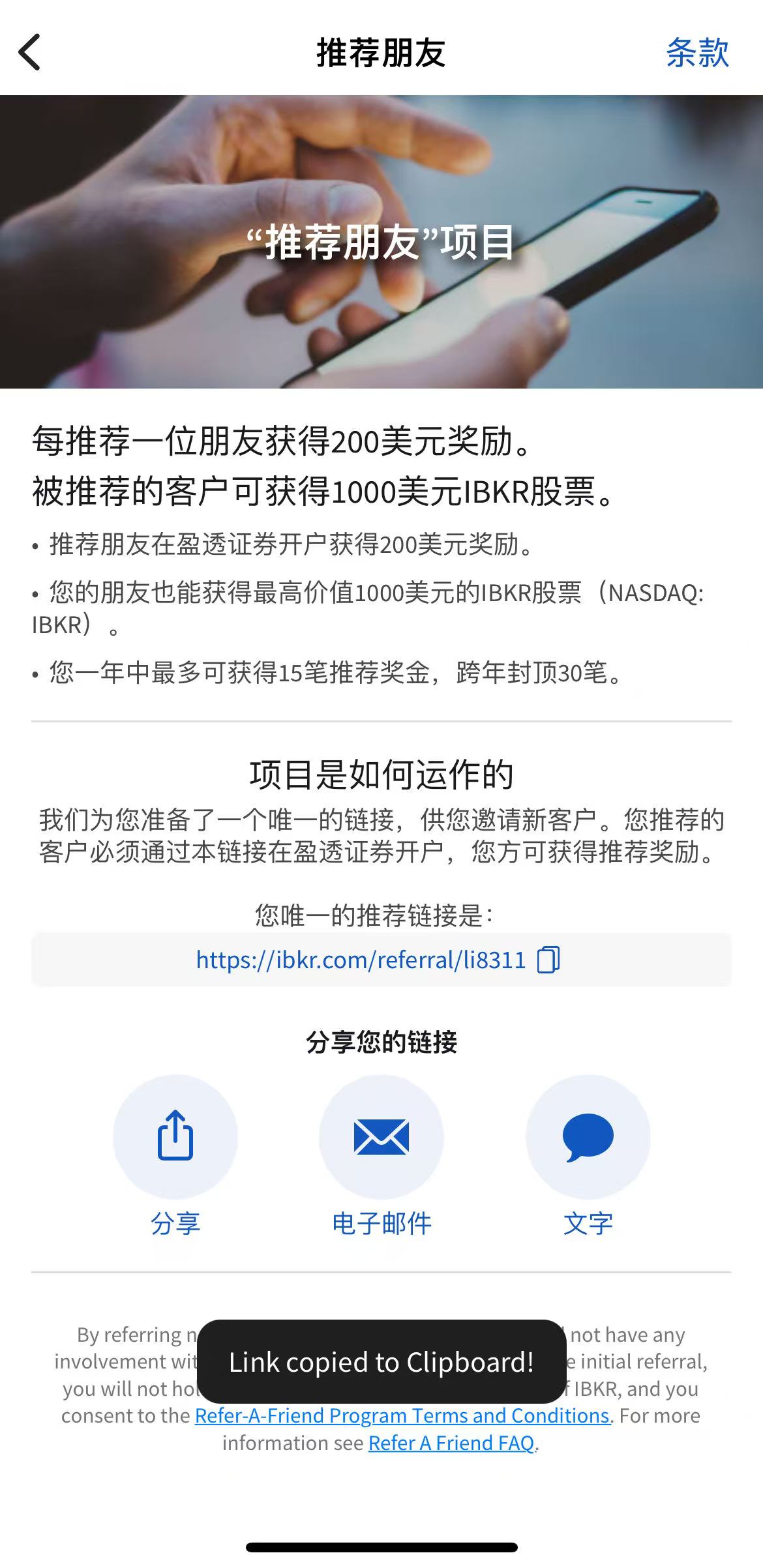Tap the hero banner image at top
Viewport: 763px width, 1568px height.
[381, 241]
